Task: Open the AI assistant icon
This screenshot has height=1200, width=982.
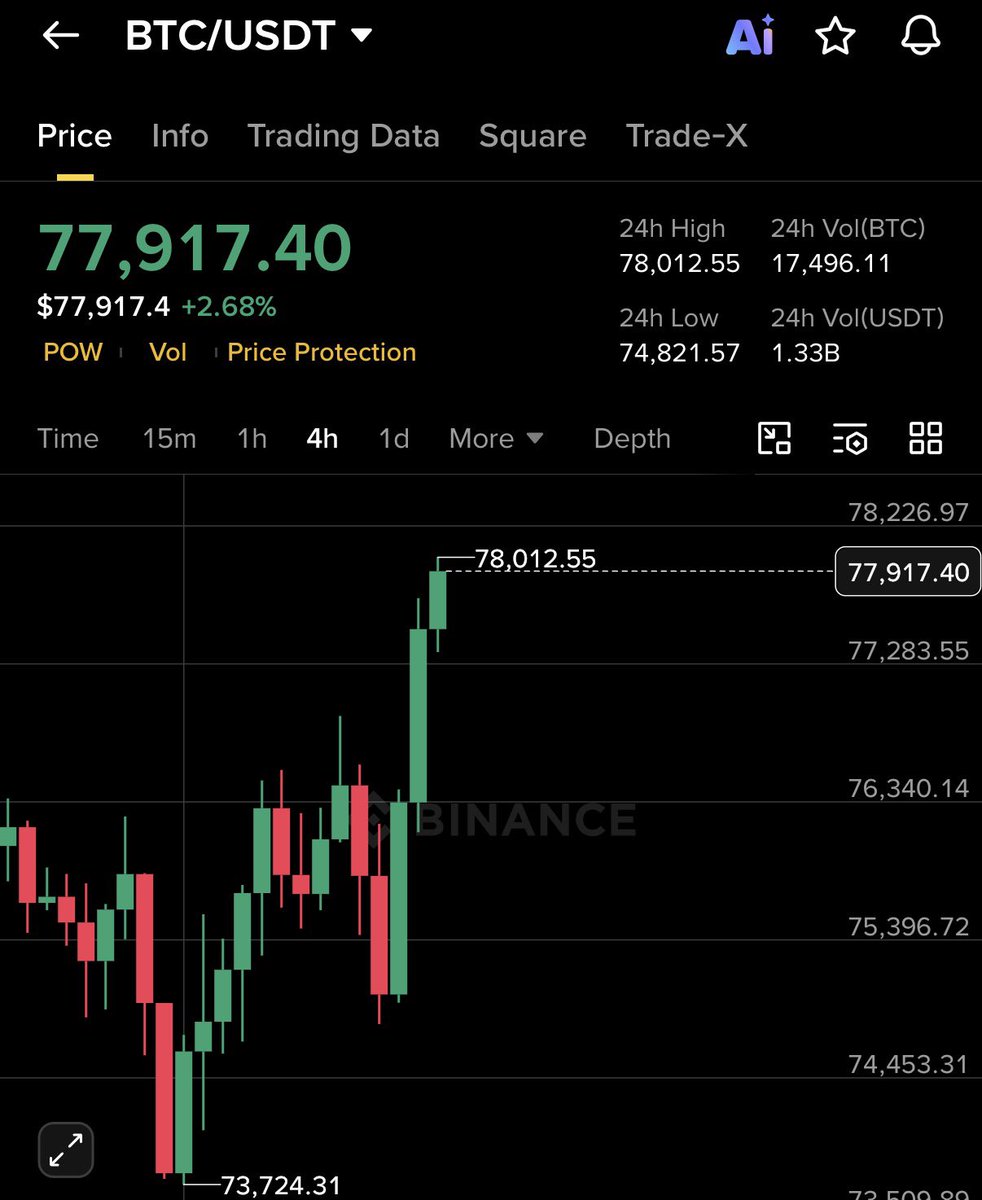Action: [750, 36]
